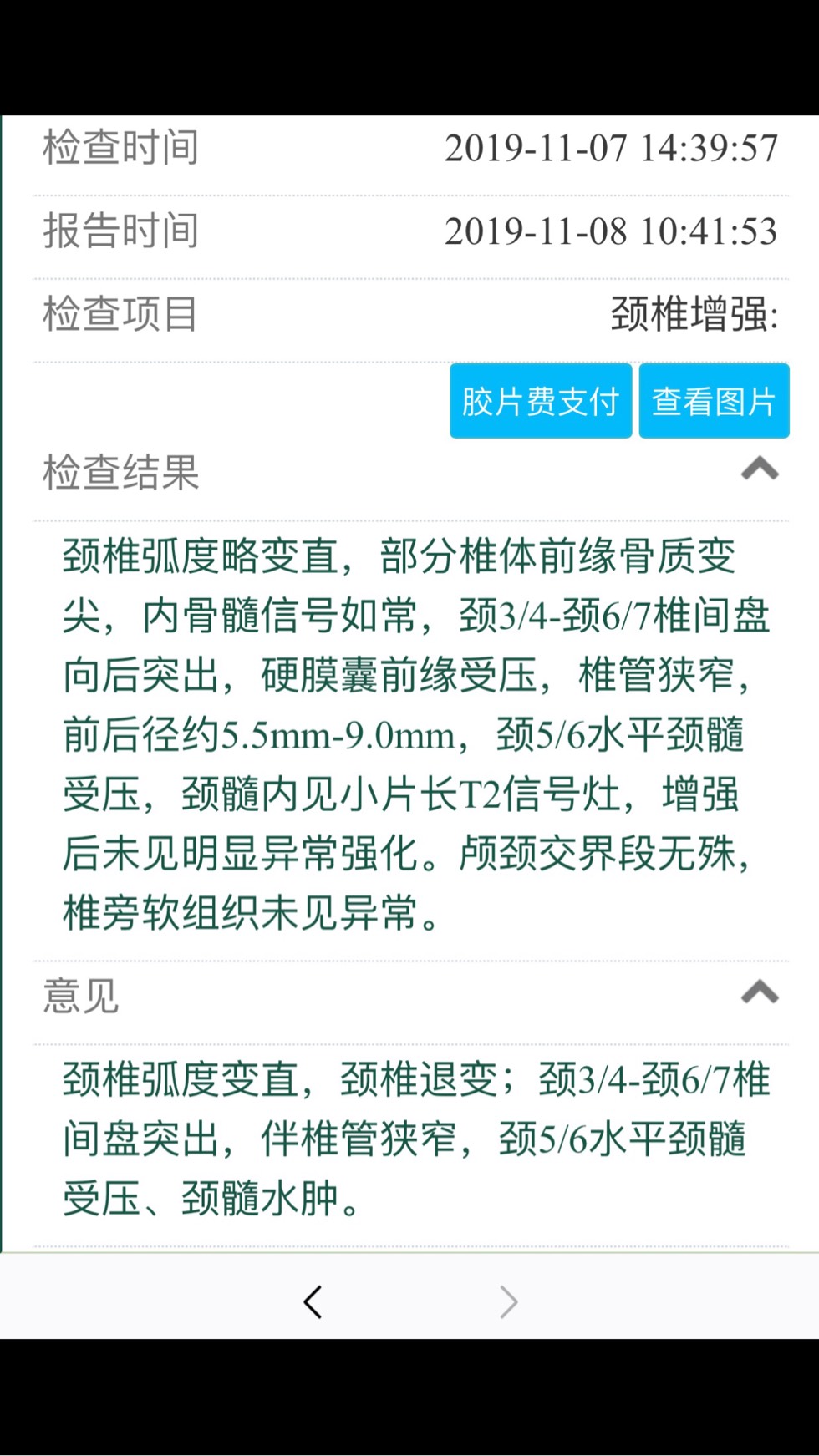Open 查看图片 to view images

click(714, 401)
